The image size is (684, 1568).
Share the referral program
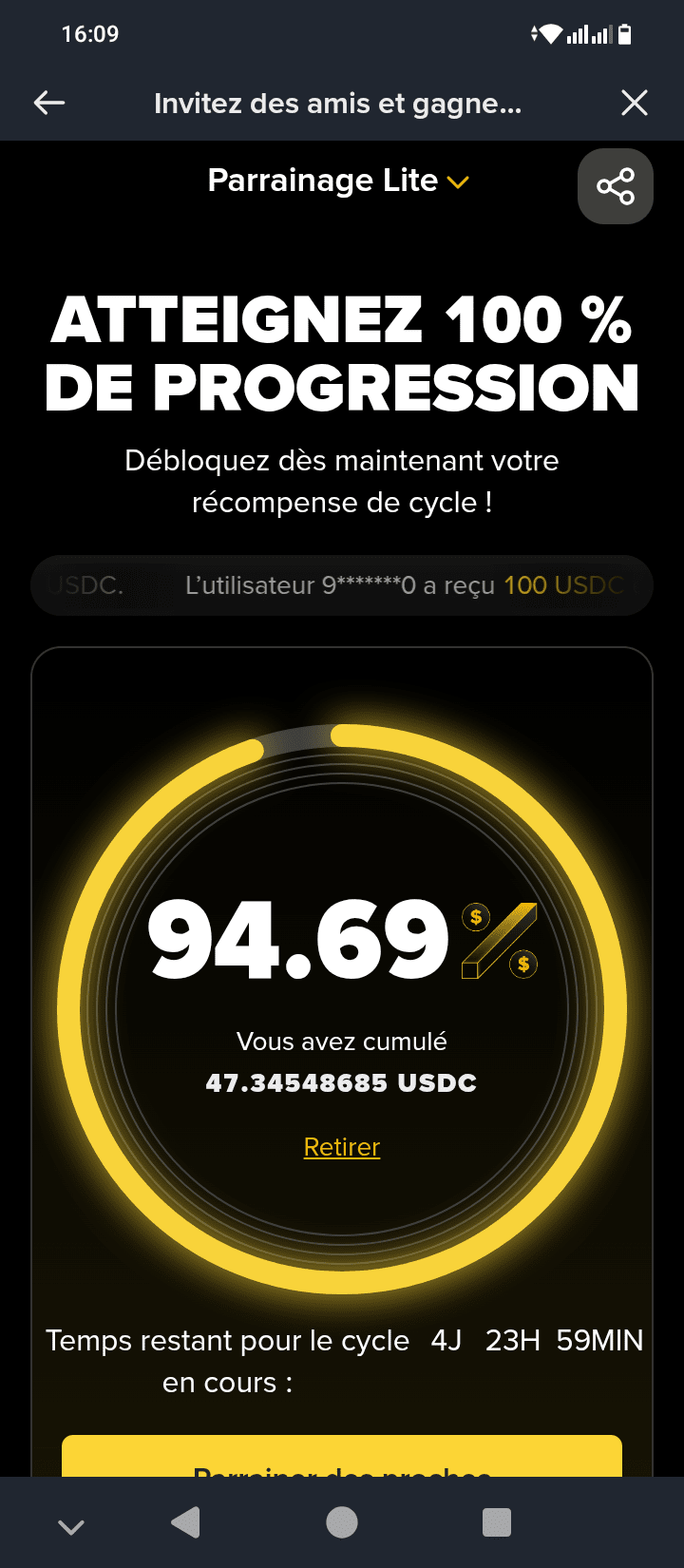(x=615, y=186)
